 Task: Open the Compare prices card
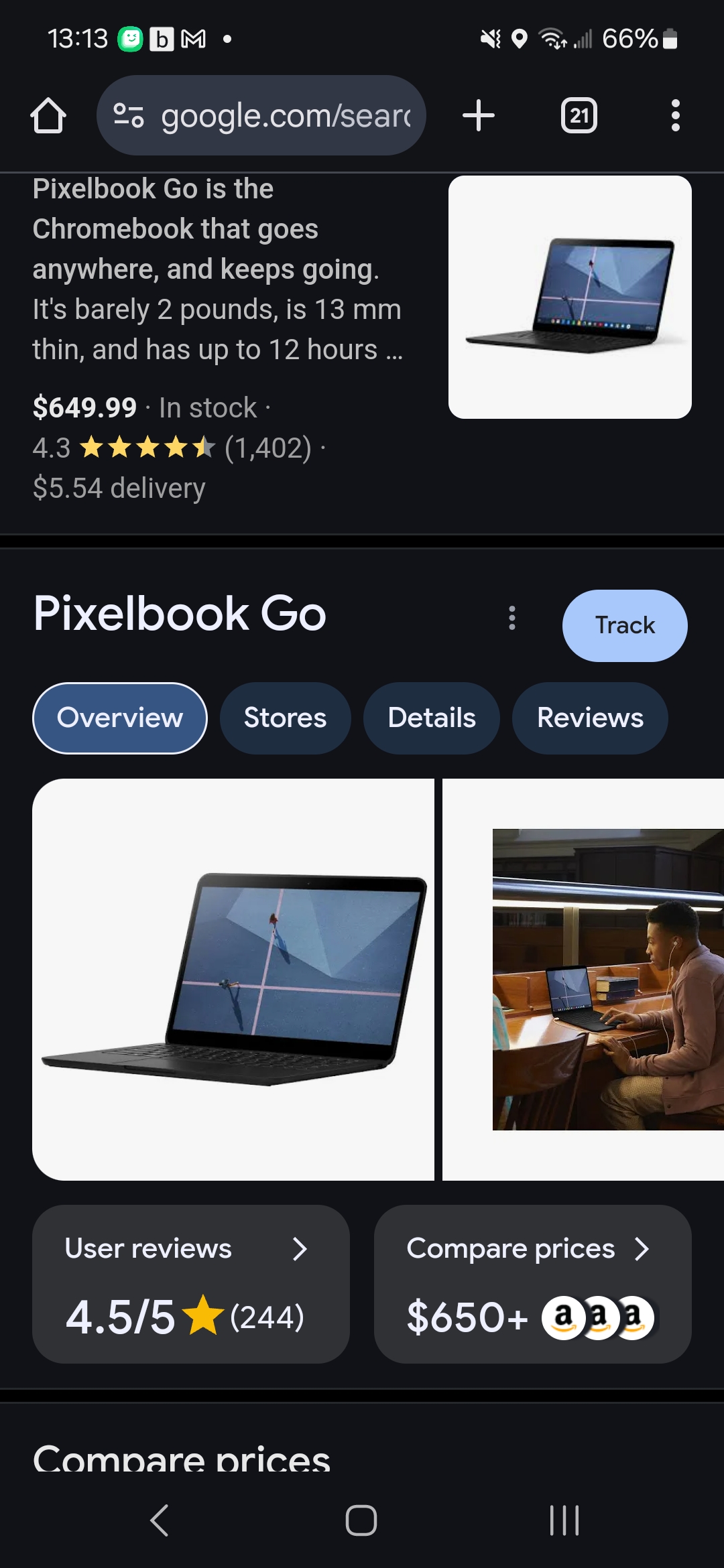click(533, 1284)
